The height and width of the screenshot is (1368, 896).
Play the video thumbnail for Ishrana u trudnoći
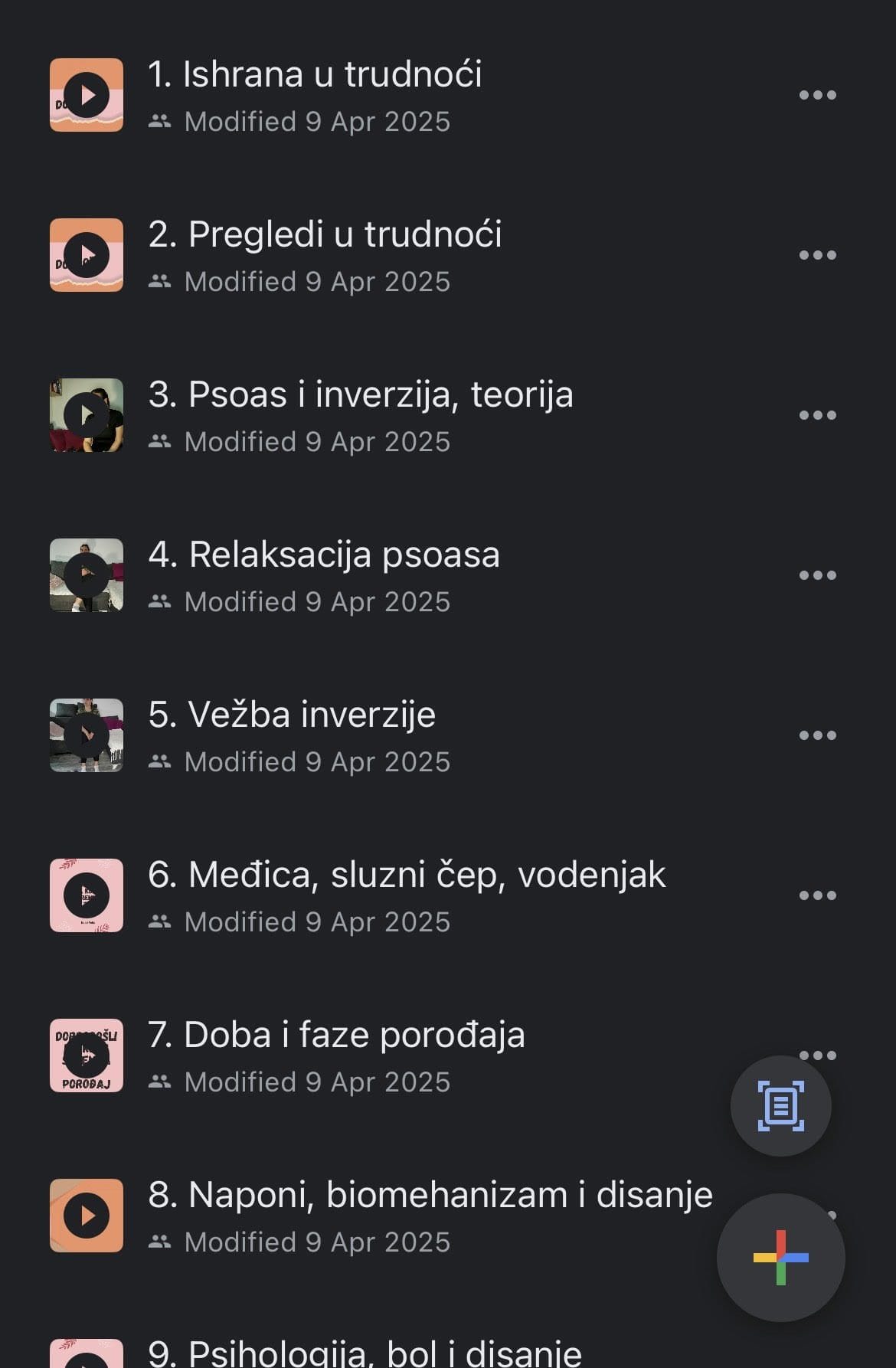tap(86, 93)
